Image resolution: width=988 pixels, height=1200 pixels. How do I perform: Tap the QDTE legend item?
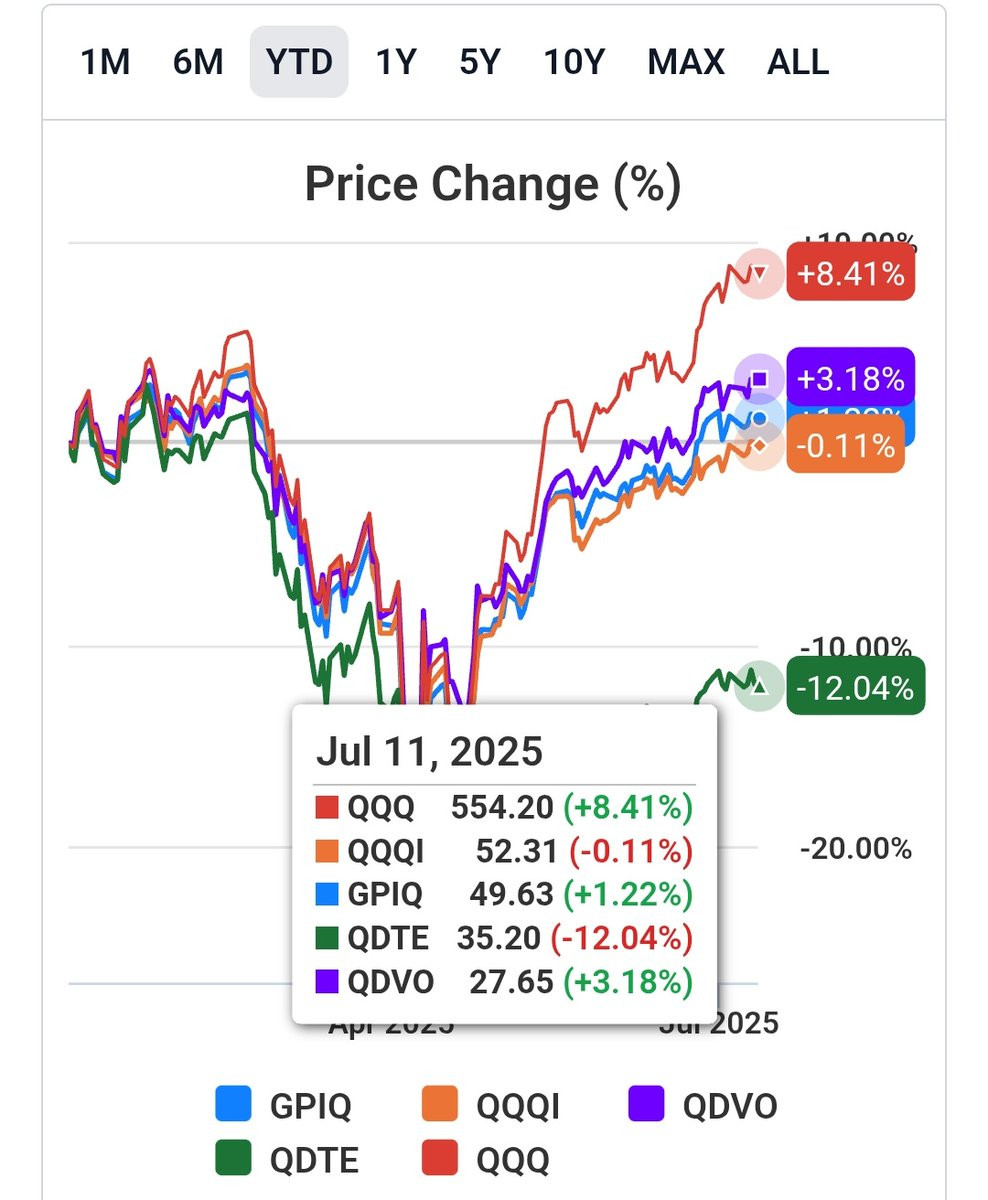tap(287, 1159)
